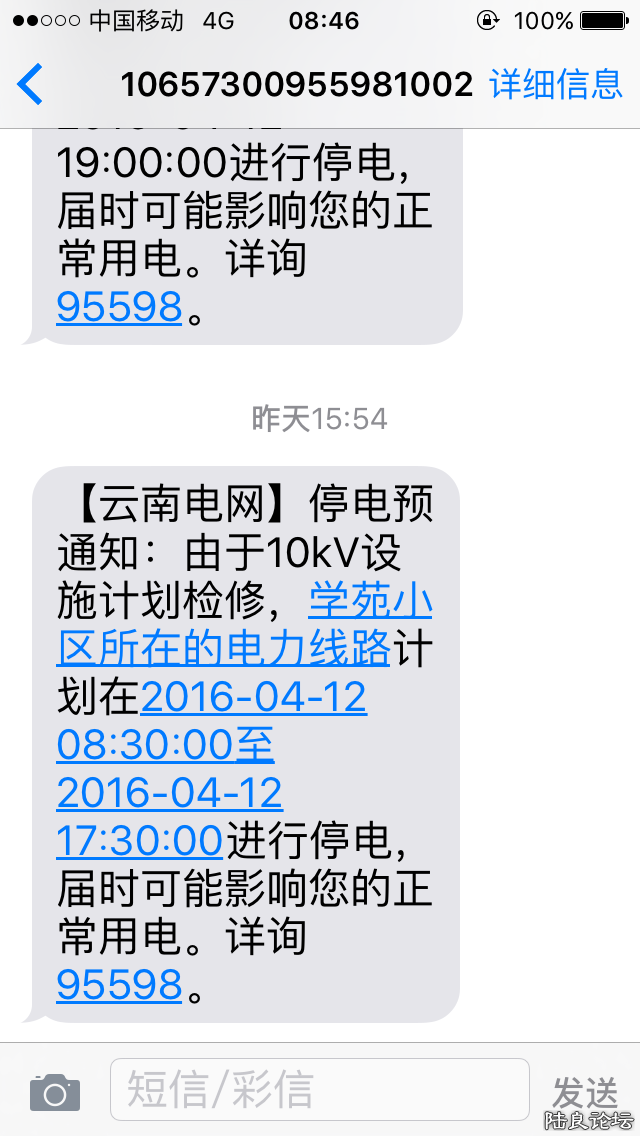
Task: Go back to the message list
Action: [31, 84]
